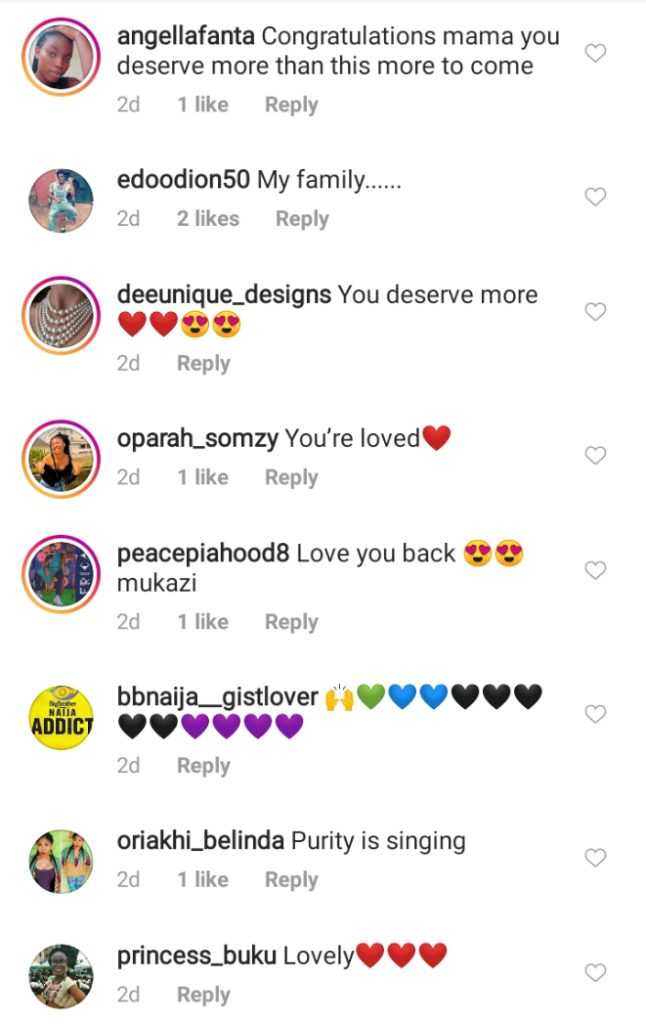Like oparah_somzy's comment
646x1024 pixels.
595,456
